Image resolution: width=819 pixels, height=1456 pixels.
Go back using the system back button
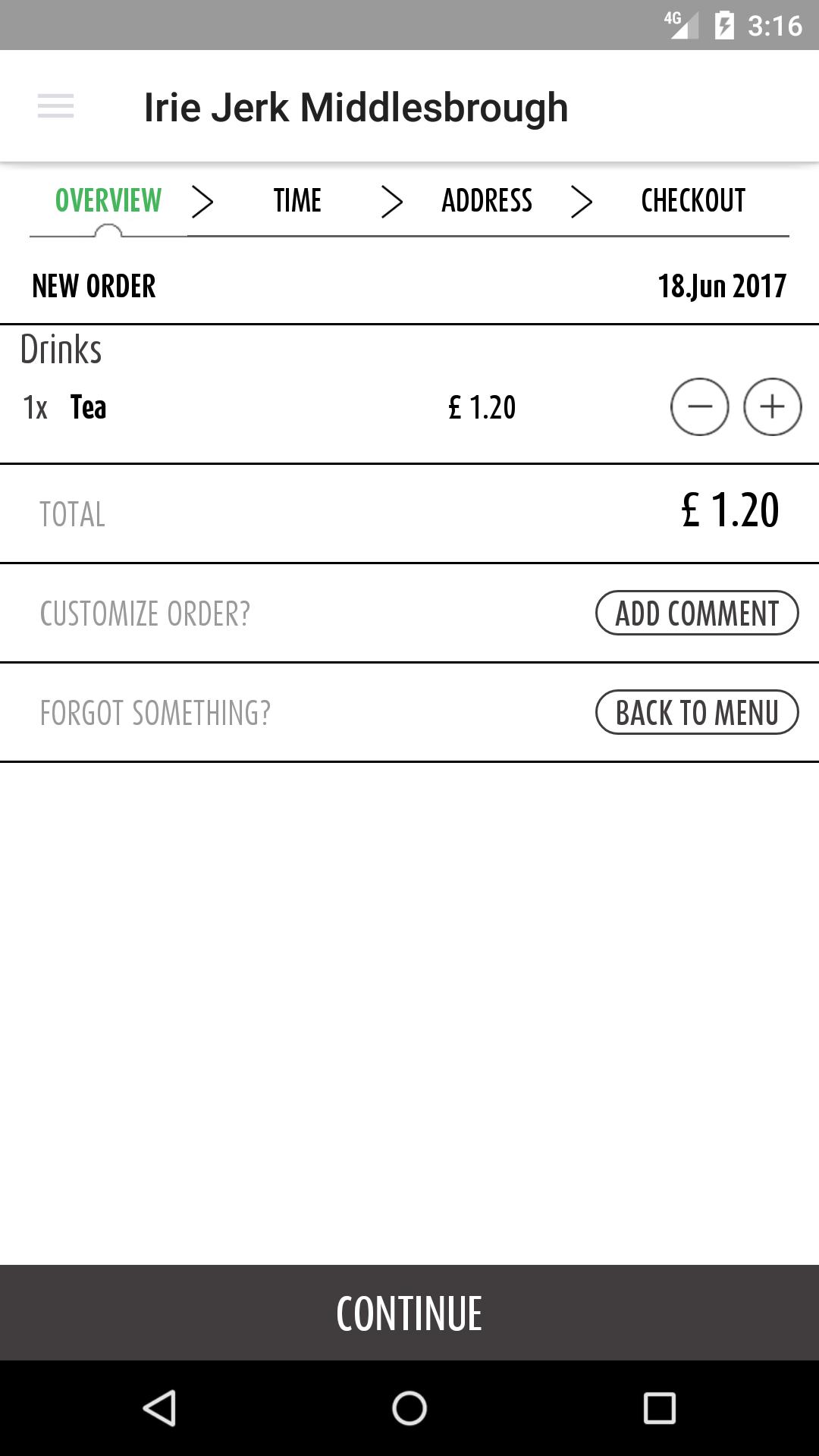159,1408
